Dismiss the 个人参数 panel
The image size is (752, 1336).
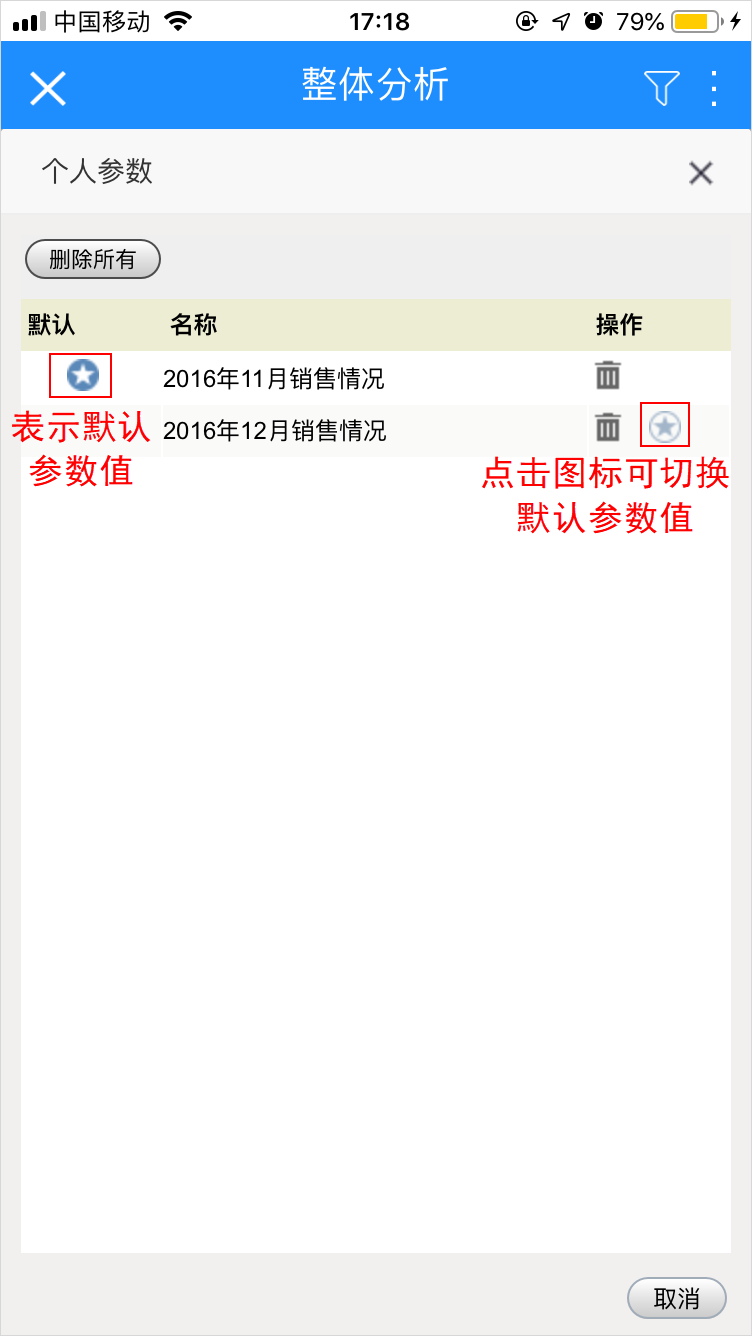click(x=700, y=173)
